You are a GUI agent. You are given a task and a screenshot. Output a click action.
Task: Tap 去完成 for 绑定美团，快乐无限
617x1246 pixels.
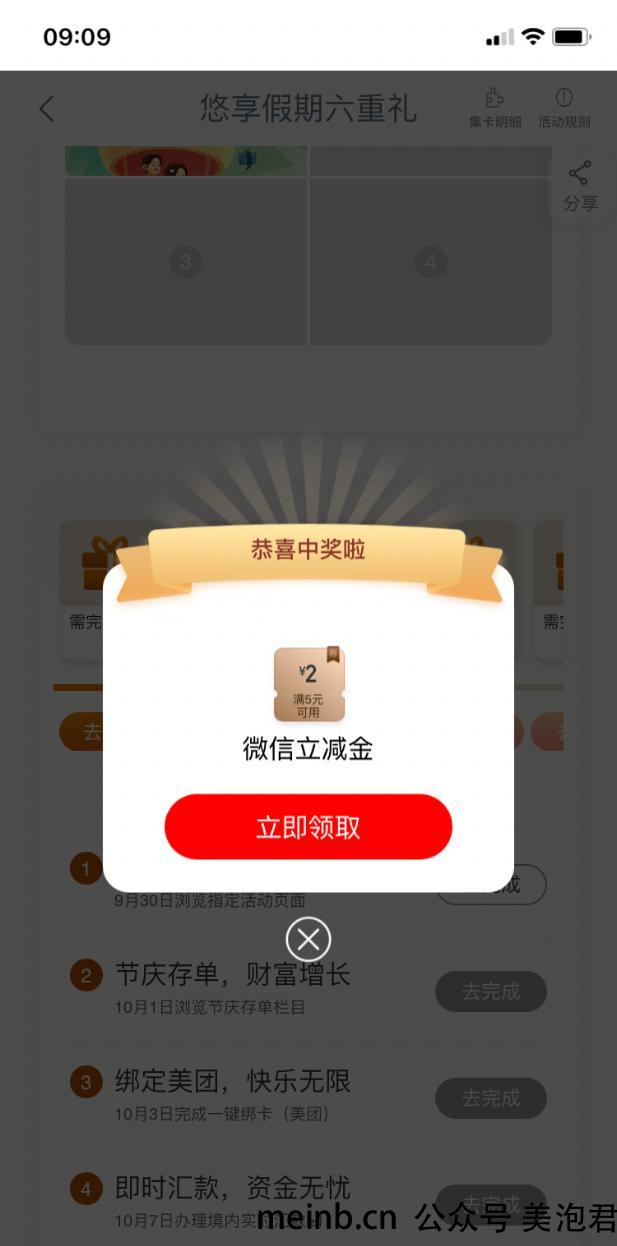click(x=490, y=1098)
